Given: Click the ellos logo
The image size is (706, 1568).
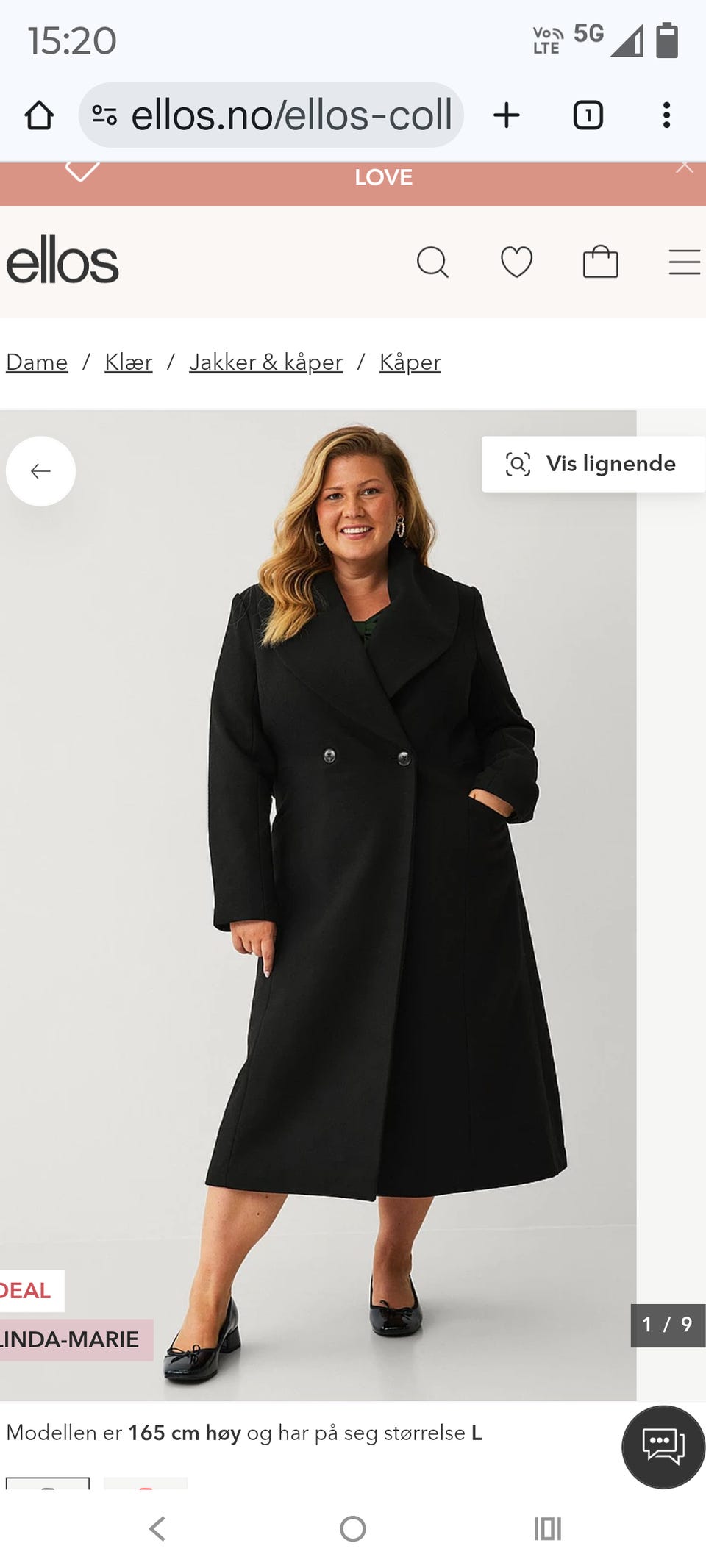Looking at the screenshot, I should [63, 262].
